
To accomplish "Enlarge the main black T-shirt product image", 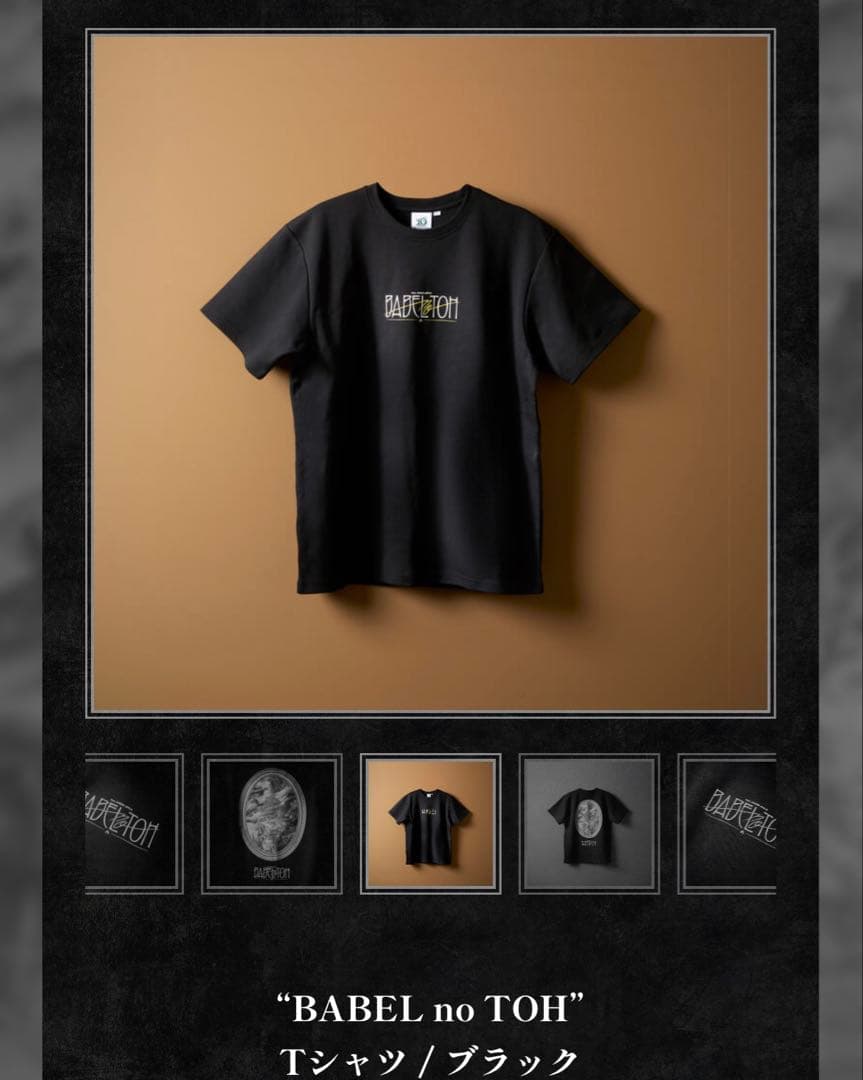I will pos(430,373).
